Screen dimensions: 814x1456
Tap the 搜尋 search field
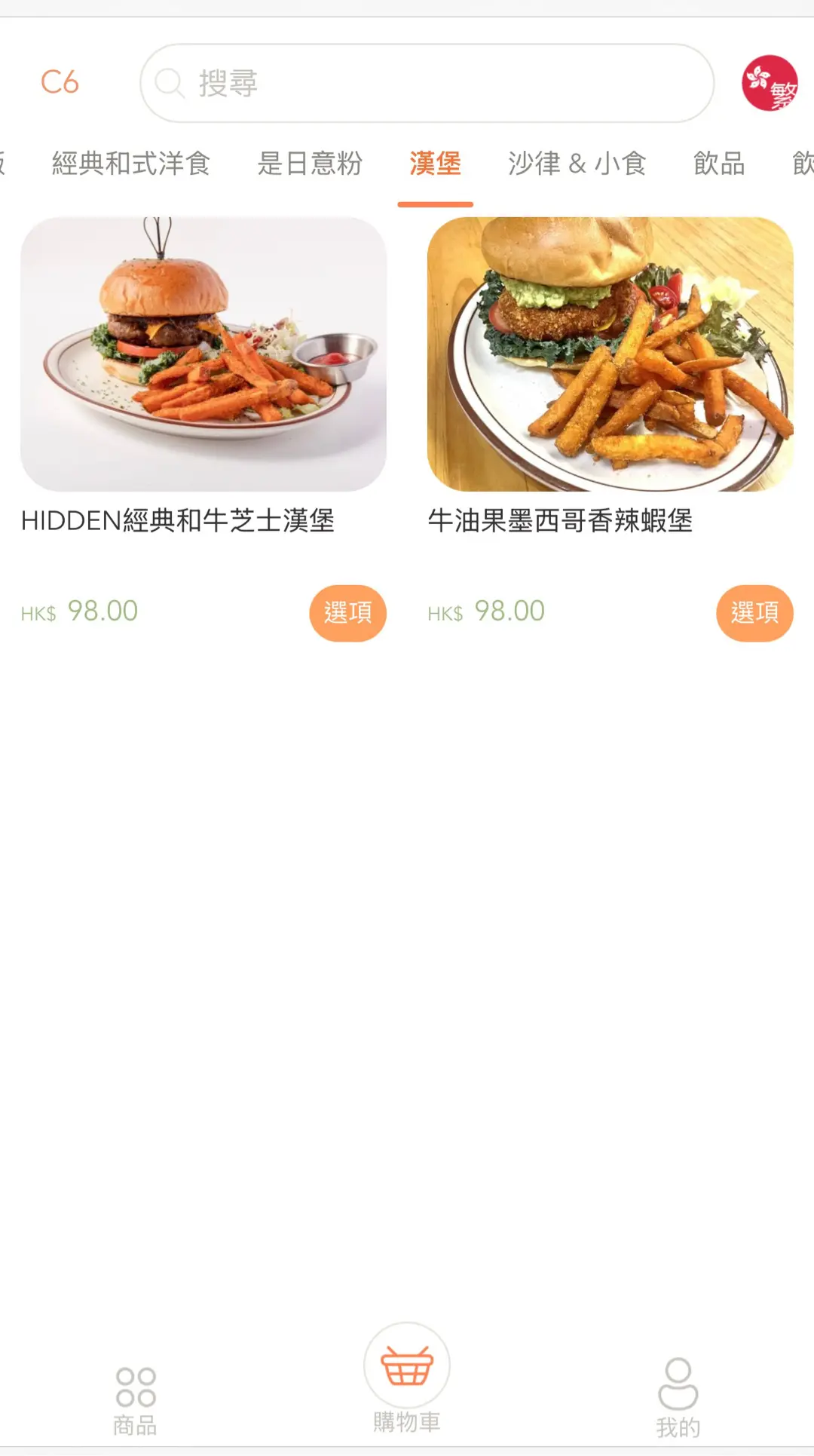[x=427, y=83]
